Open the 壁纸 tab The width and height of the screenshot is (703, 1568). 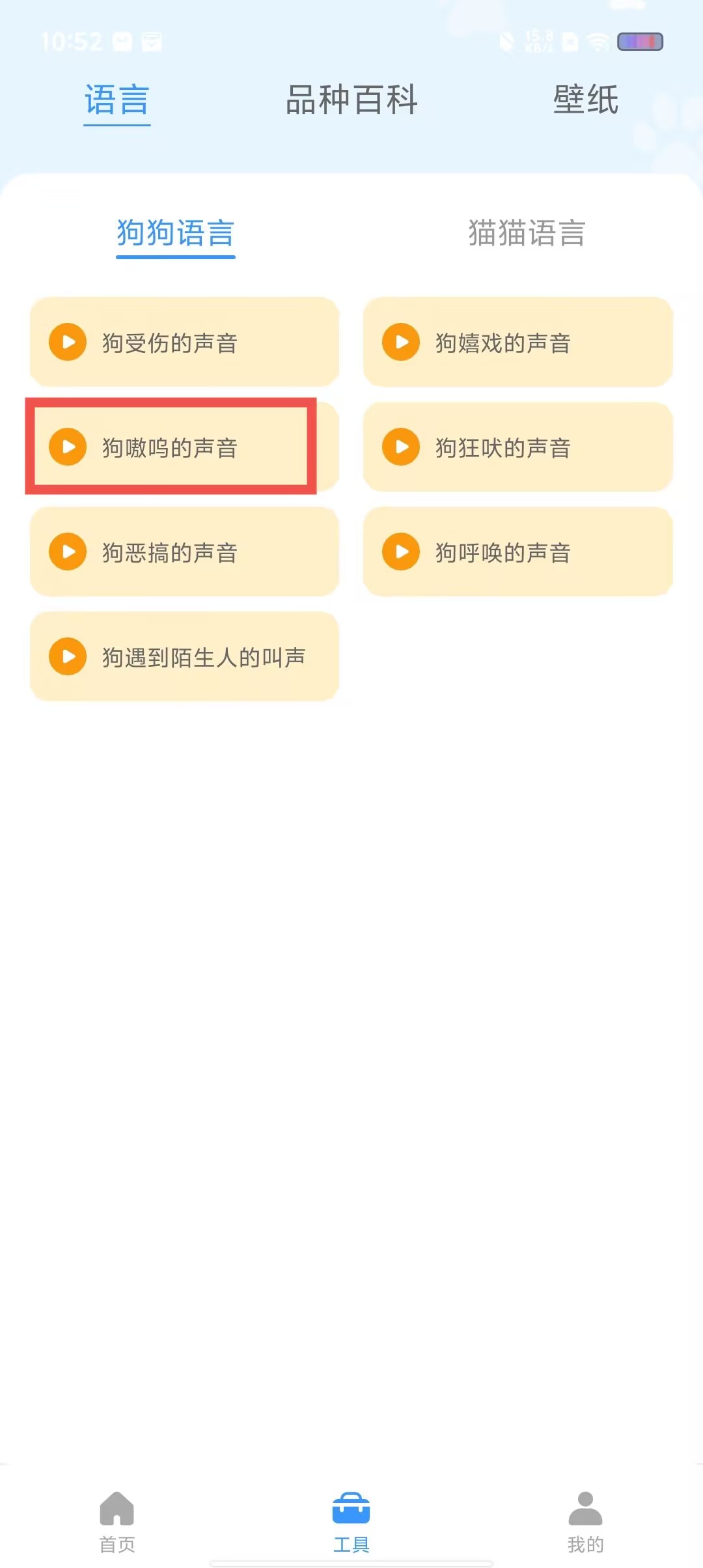pyautogui.click(x=585, y=100)
